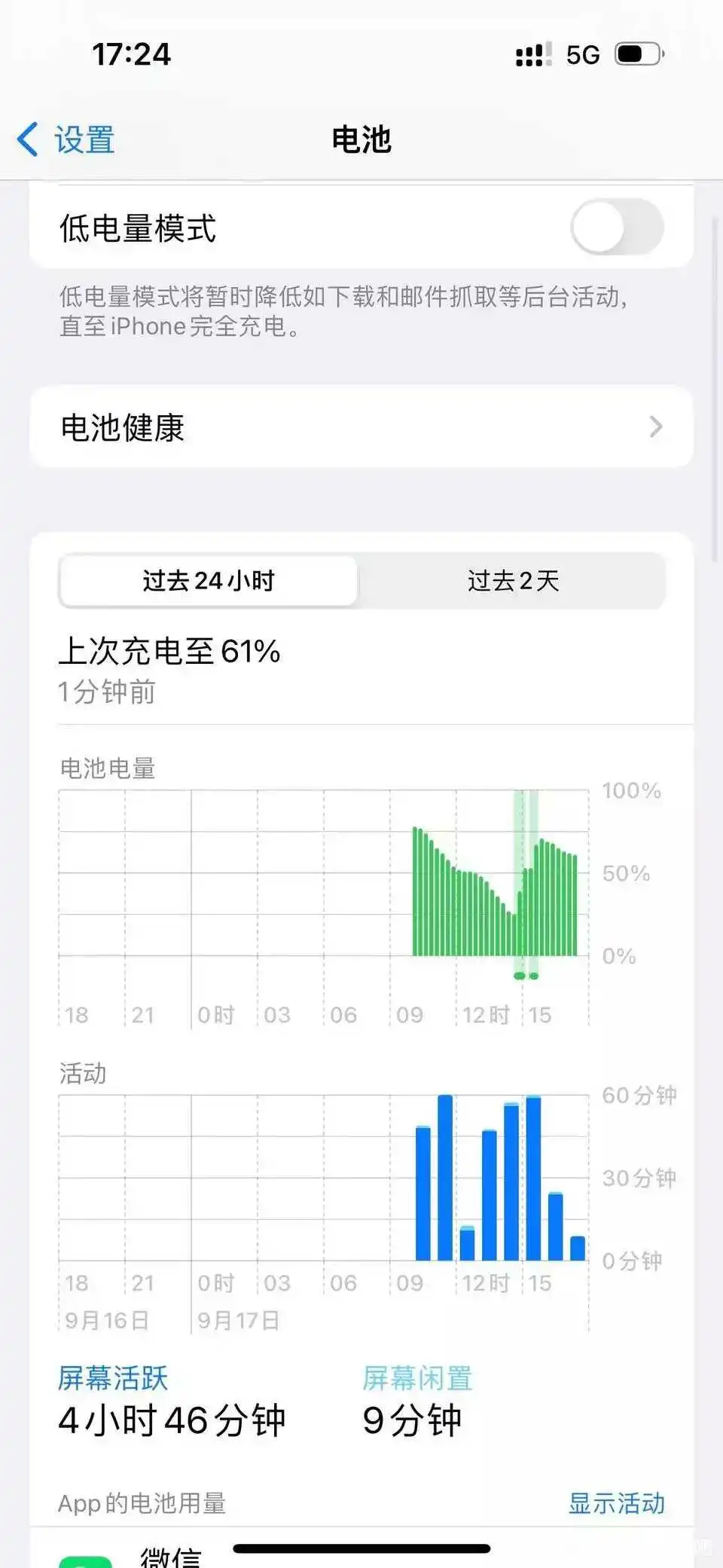
Task: Switch to 过去2天 view
Action: point(513,581)
